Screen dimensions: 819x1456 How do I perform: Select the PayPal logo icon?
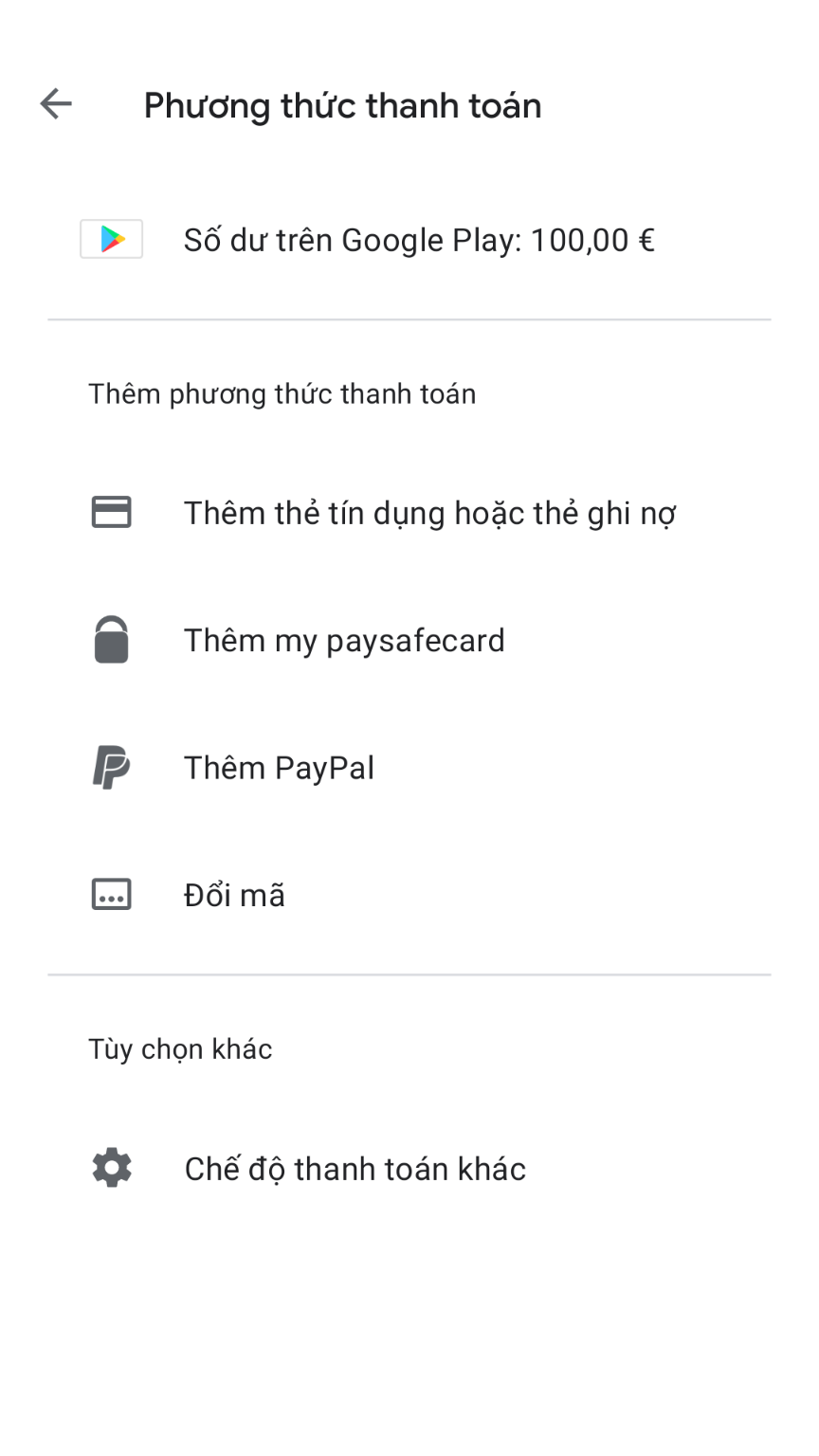tap(111, 766)
